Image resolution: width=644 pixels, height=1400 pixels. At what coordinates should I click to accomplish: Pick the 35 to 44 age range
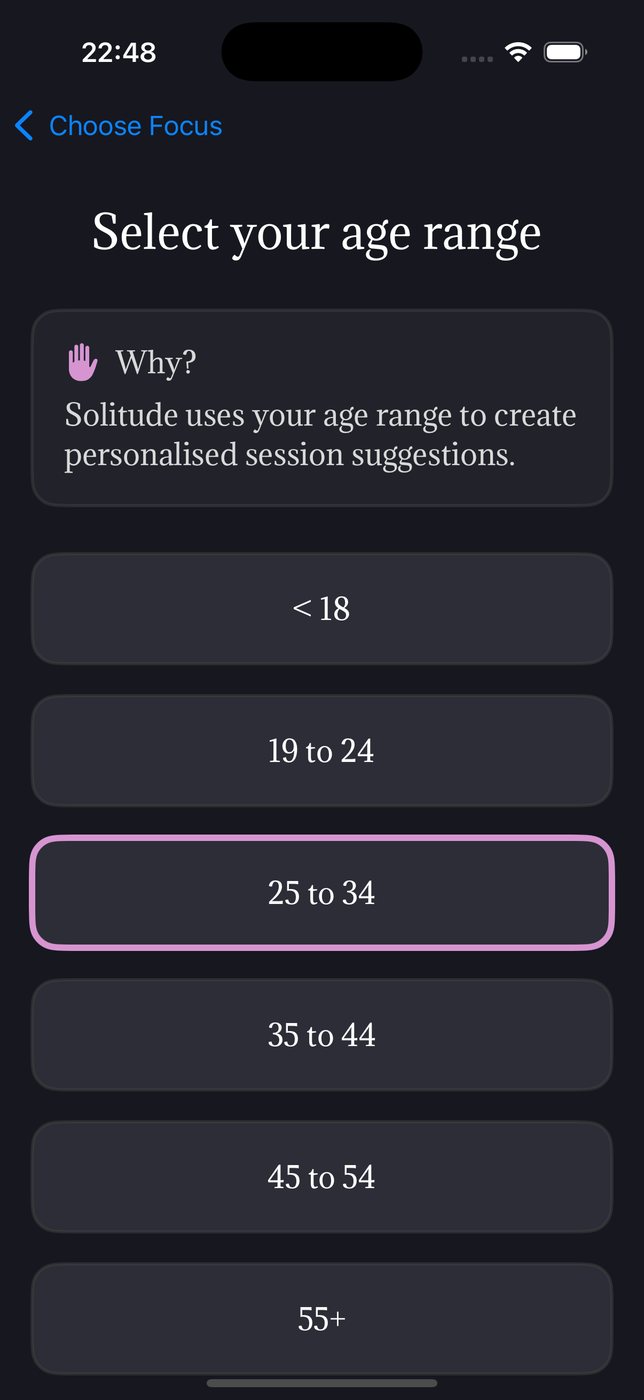[321, 1034]
